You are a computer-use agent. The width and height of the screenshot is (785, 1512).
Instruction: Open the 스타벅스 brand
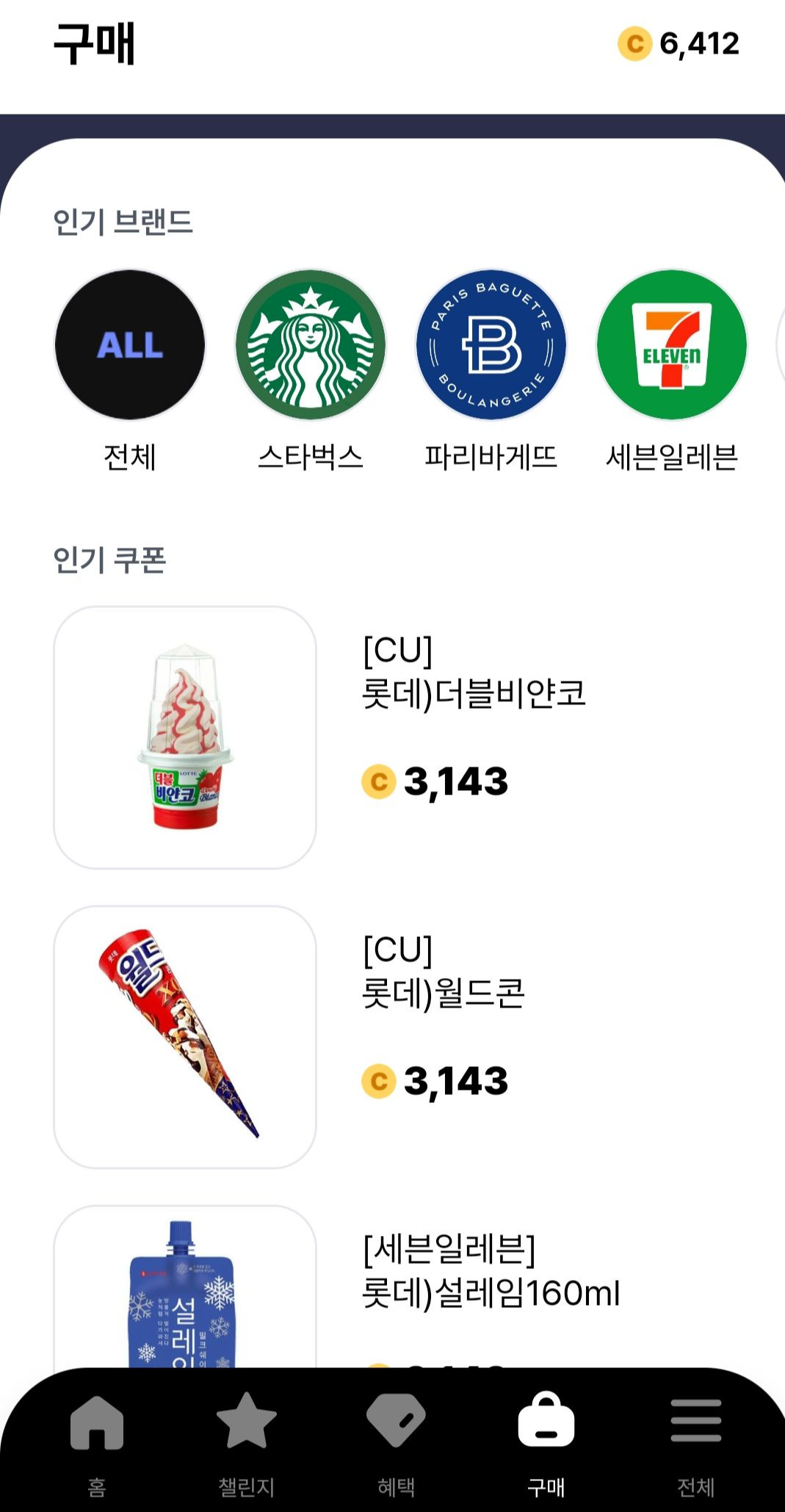[x=310, y=345]
